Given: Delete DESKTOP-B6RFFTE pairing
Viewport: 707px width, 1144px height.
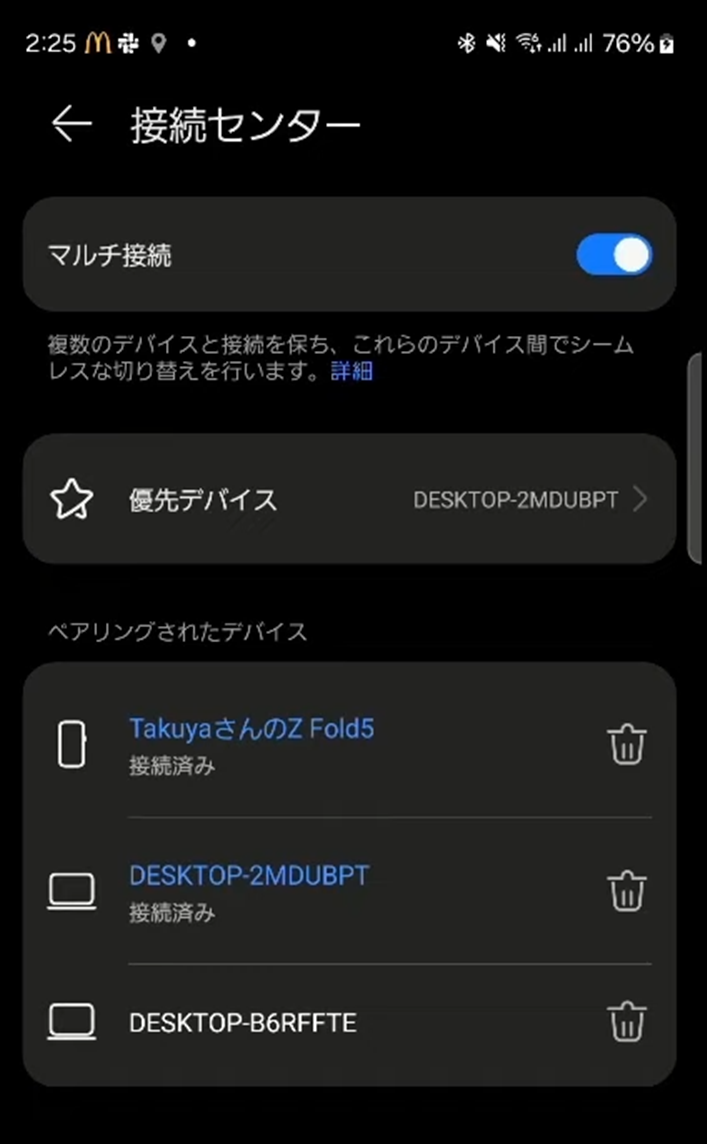Looking at the screenshot, I should (x=627, y=1022).
